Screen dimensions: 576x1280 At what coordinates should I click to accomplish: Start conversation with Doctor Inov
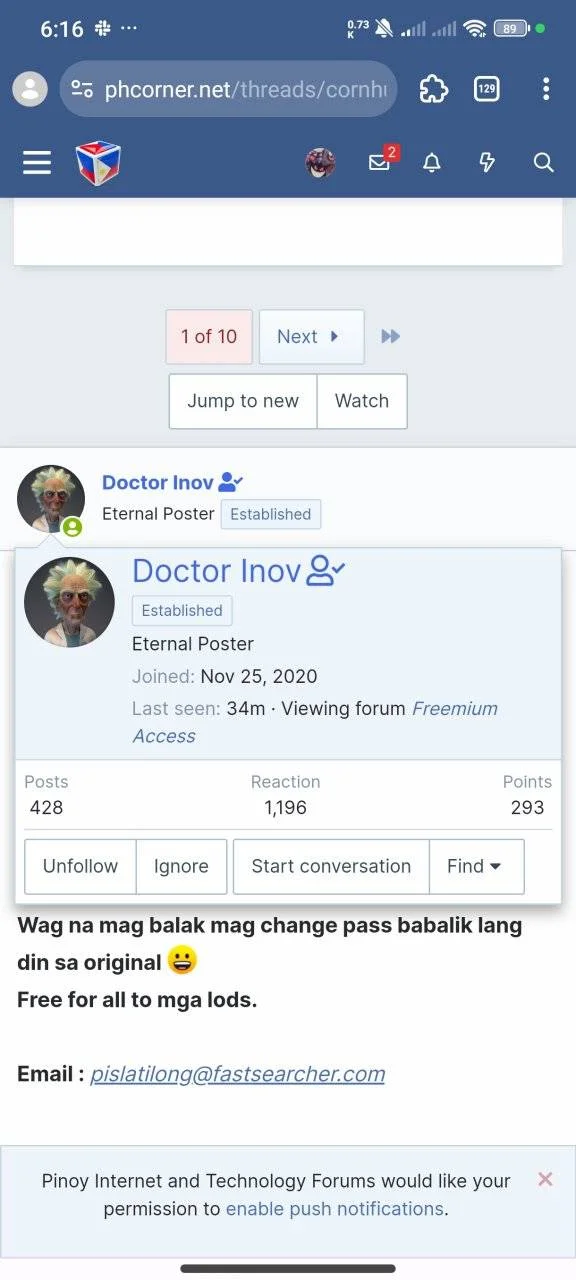coord(331,866)
